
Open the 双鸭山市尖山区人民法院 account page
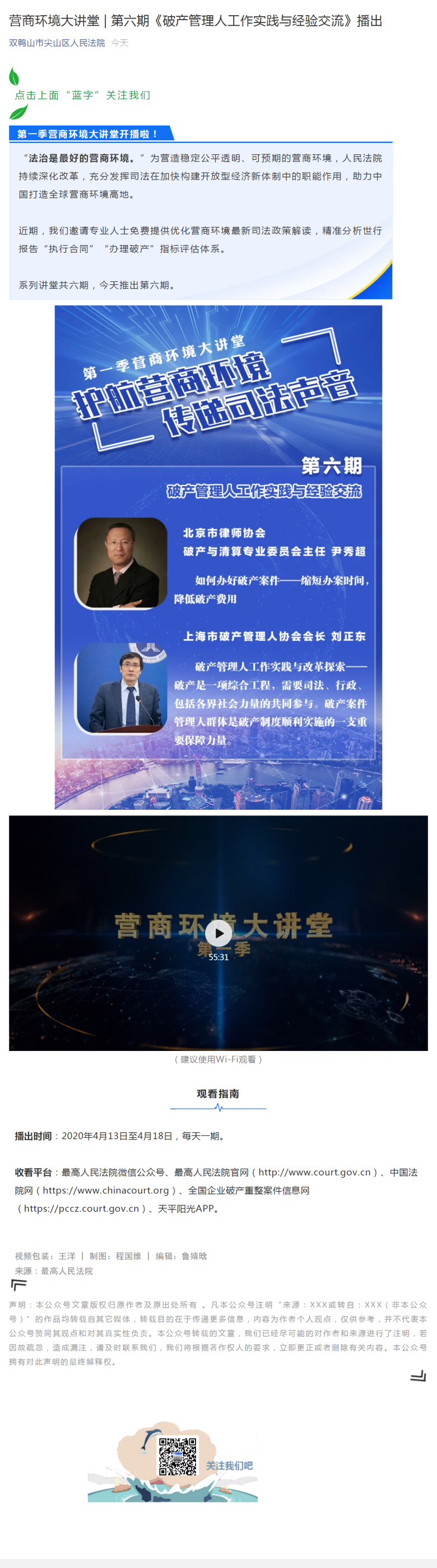click(x=57, y=43)
